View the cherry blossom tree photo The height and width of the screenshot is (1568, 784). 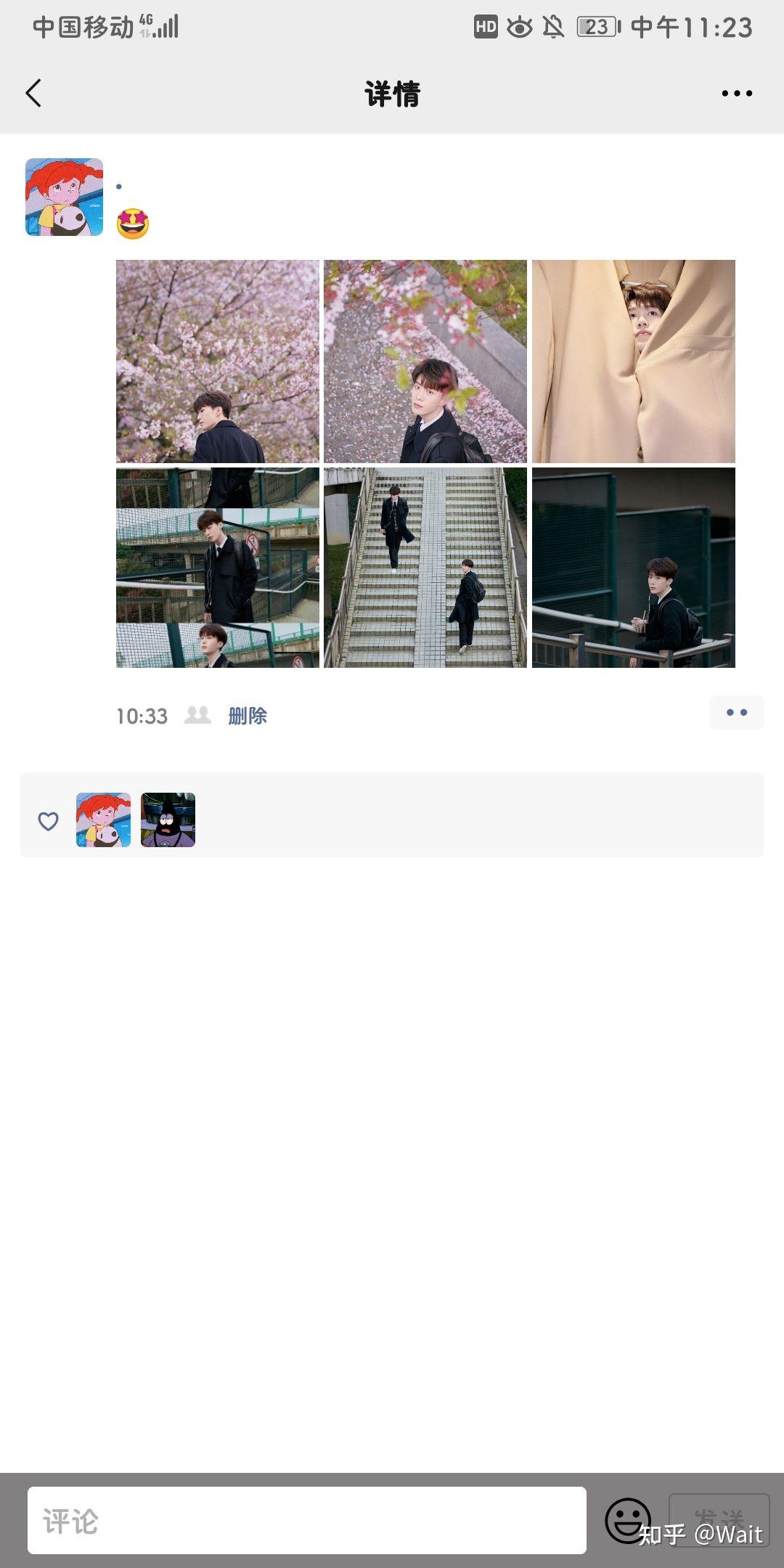click(217, 361)
